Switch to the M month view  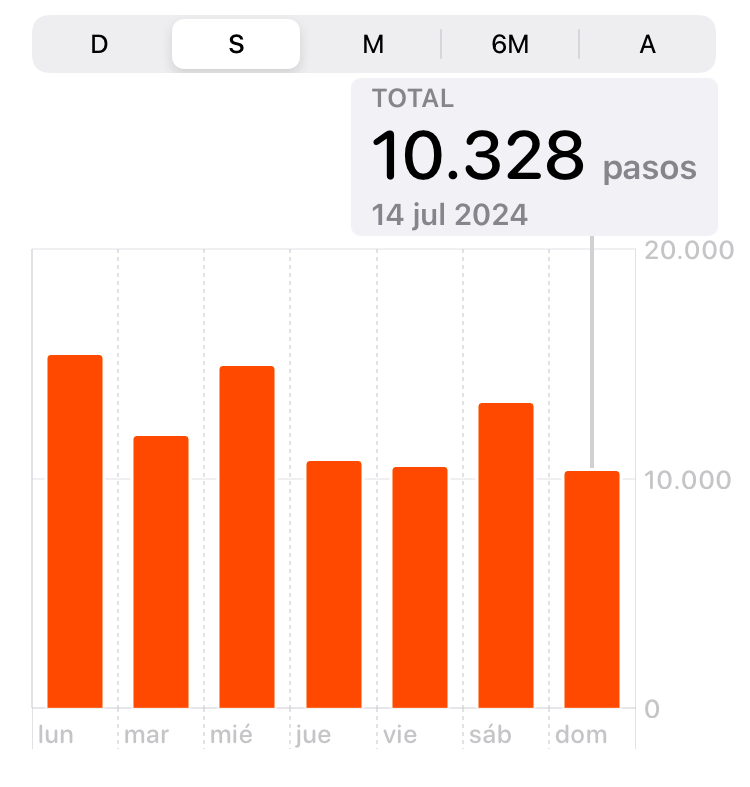(373, 45)
